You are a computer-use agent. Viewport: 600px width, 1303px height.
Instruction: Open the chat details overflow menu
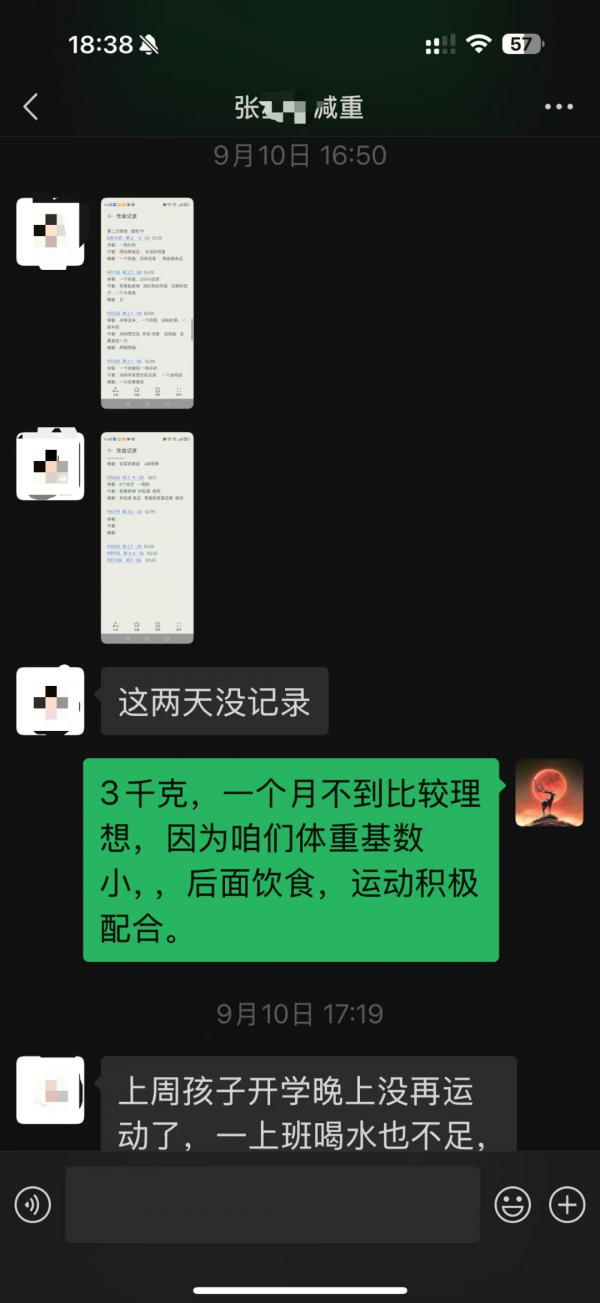(559, 107)
